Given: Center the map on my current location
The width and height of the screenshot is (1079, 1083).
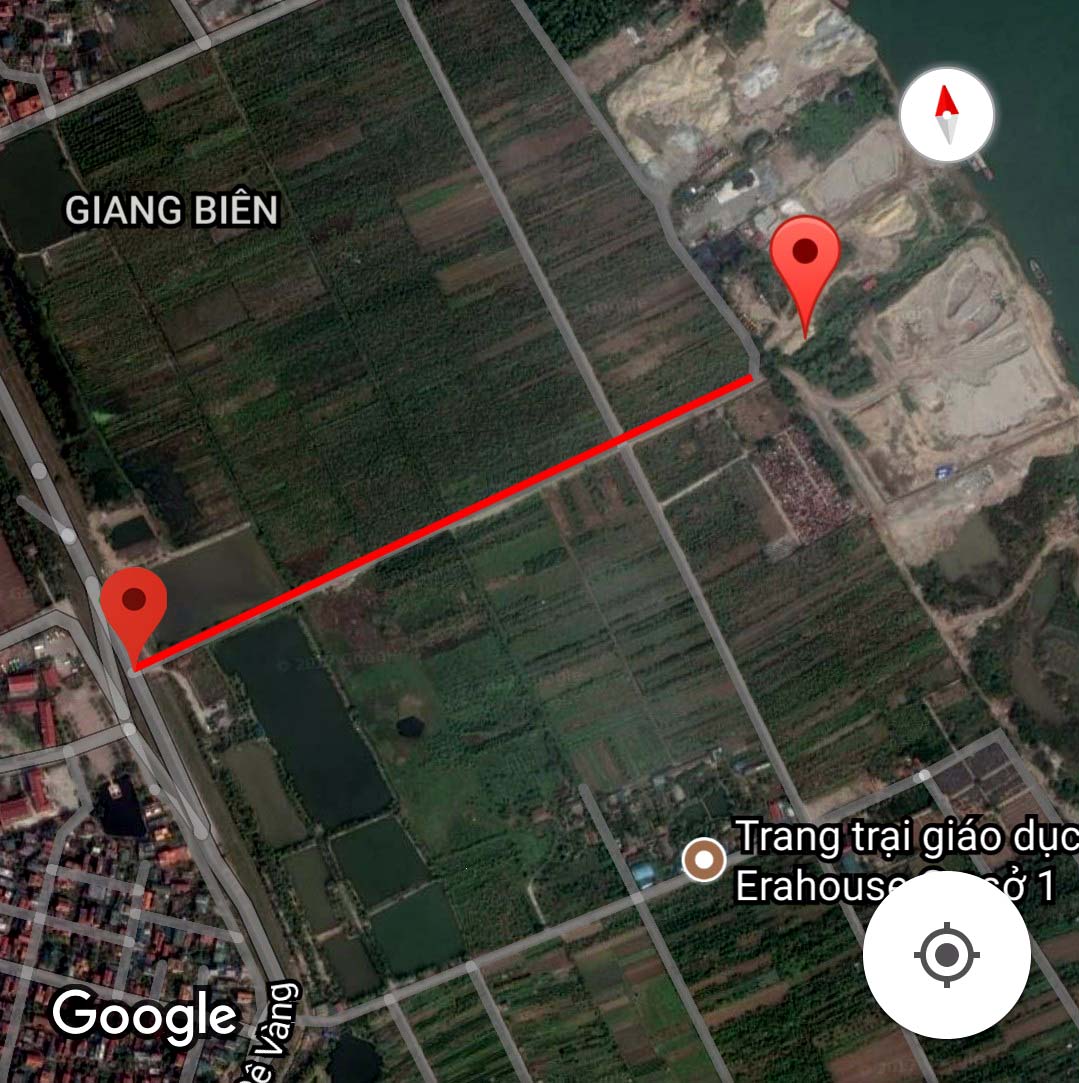Looking at the screenshot, I should click(946, 955).
